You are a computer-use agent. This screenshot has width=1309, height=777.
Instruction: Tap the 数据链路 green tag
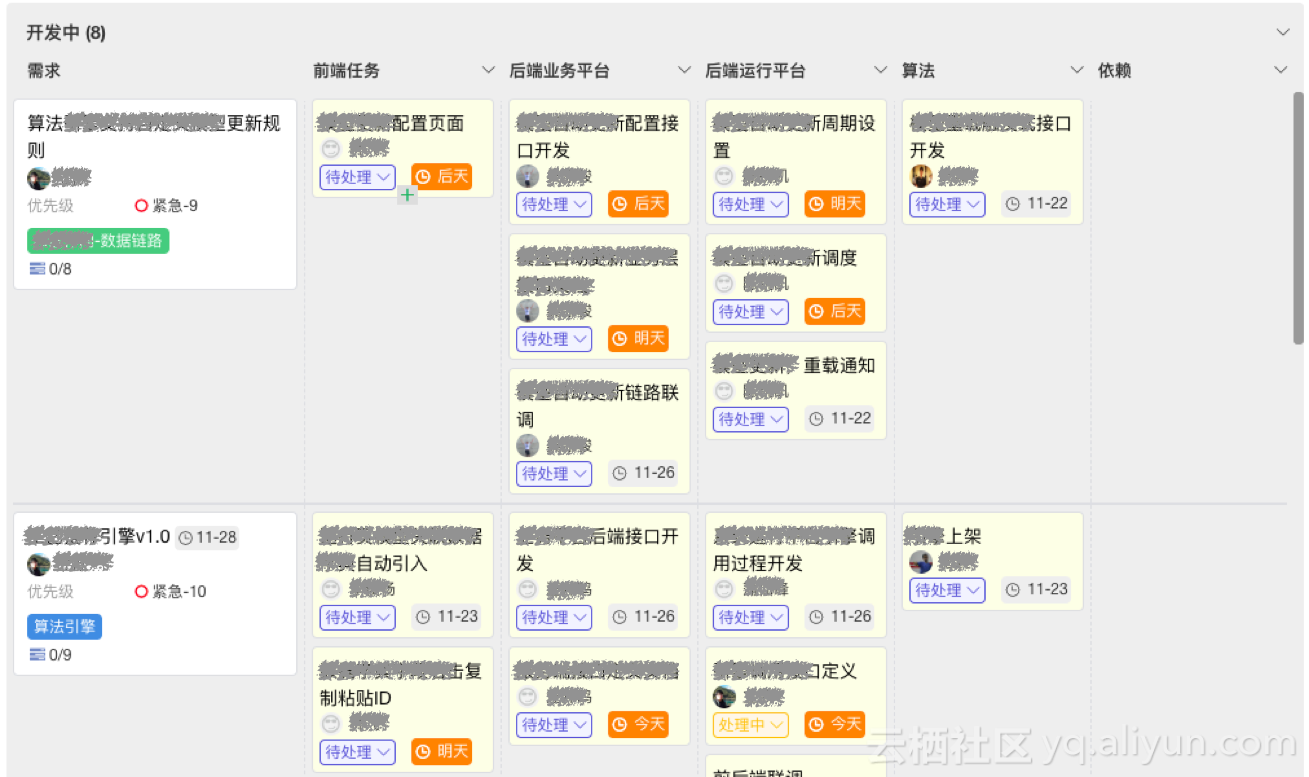click(x=99, y=240)
